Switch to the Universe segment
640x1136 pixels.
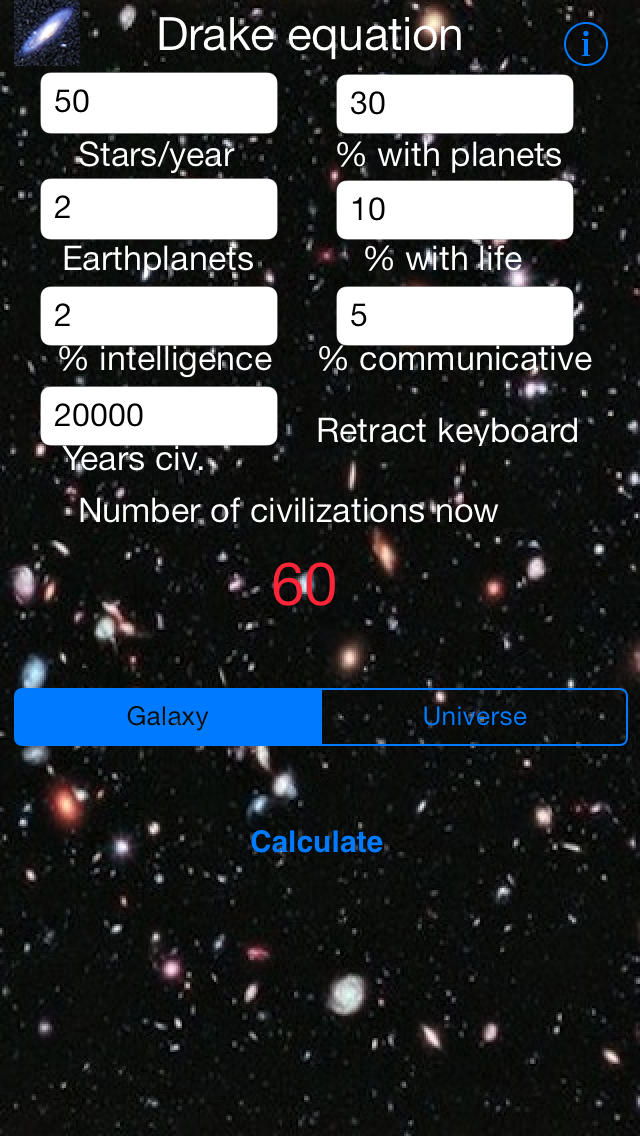475,717
